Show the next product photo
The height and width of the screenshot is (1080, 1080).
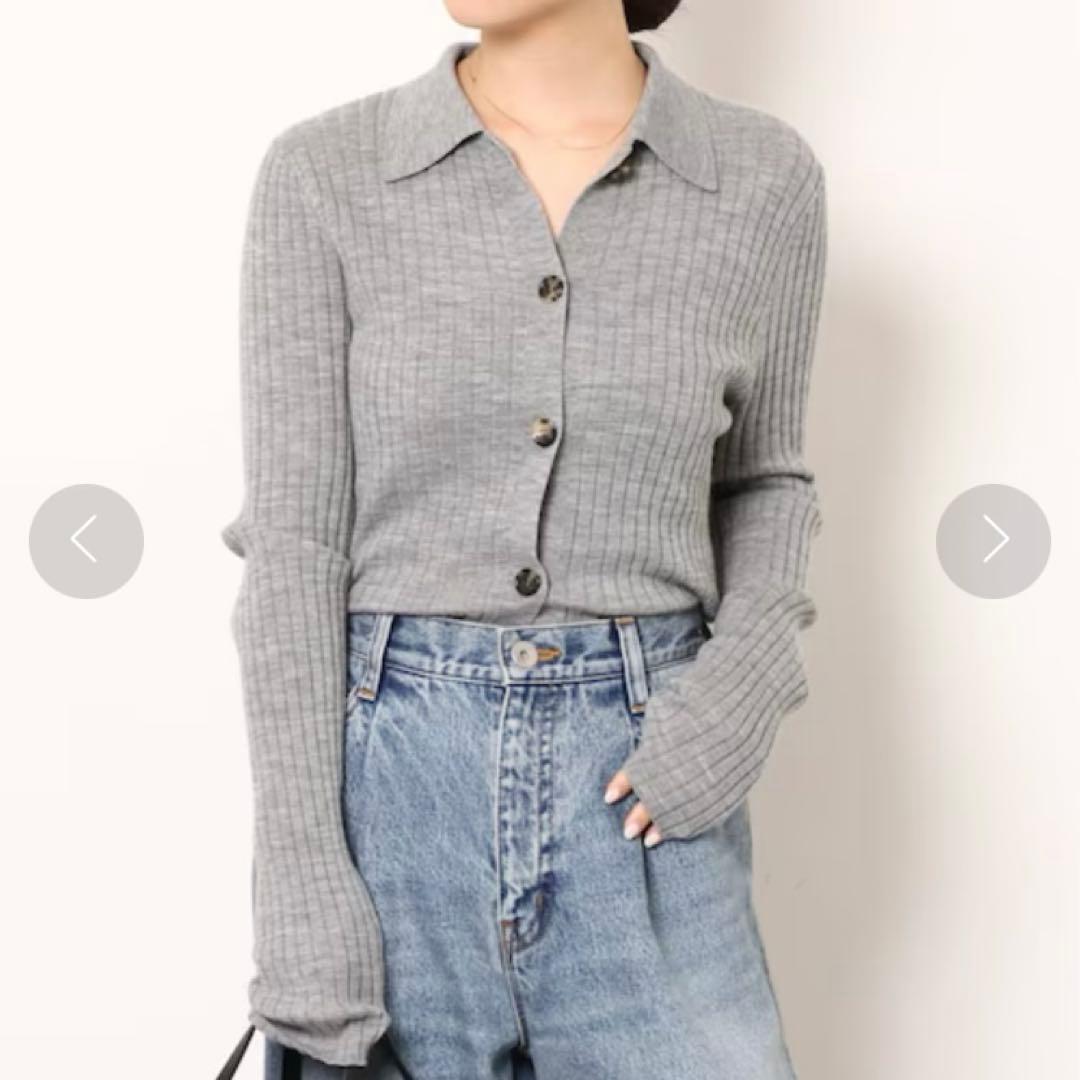click(x=993, y=541)
